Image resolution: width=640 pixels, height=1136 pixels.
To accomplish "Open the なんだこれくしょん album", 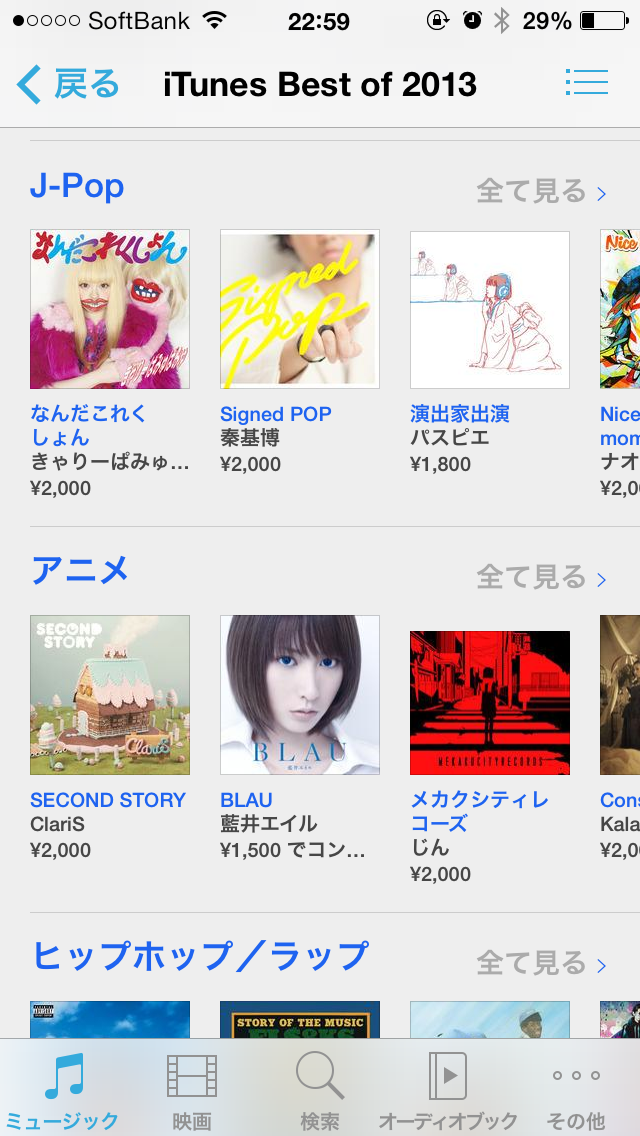I will pyautogui.click(x=109, y=309).
